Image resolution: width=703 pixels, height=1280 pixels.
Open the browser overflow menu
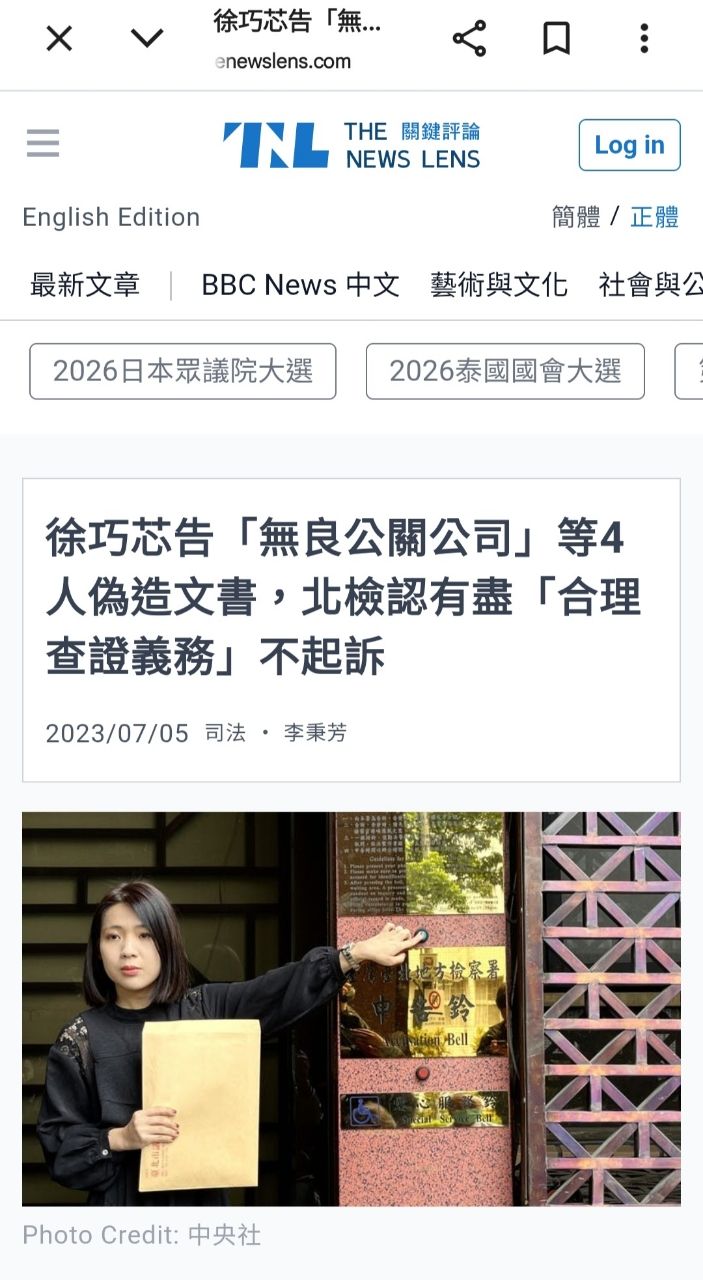(644, 39)
